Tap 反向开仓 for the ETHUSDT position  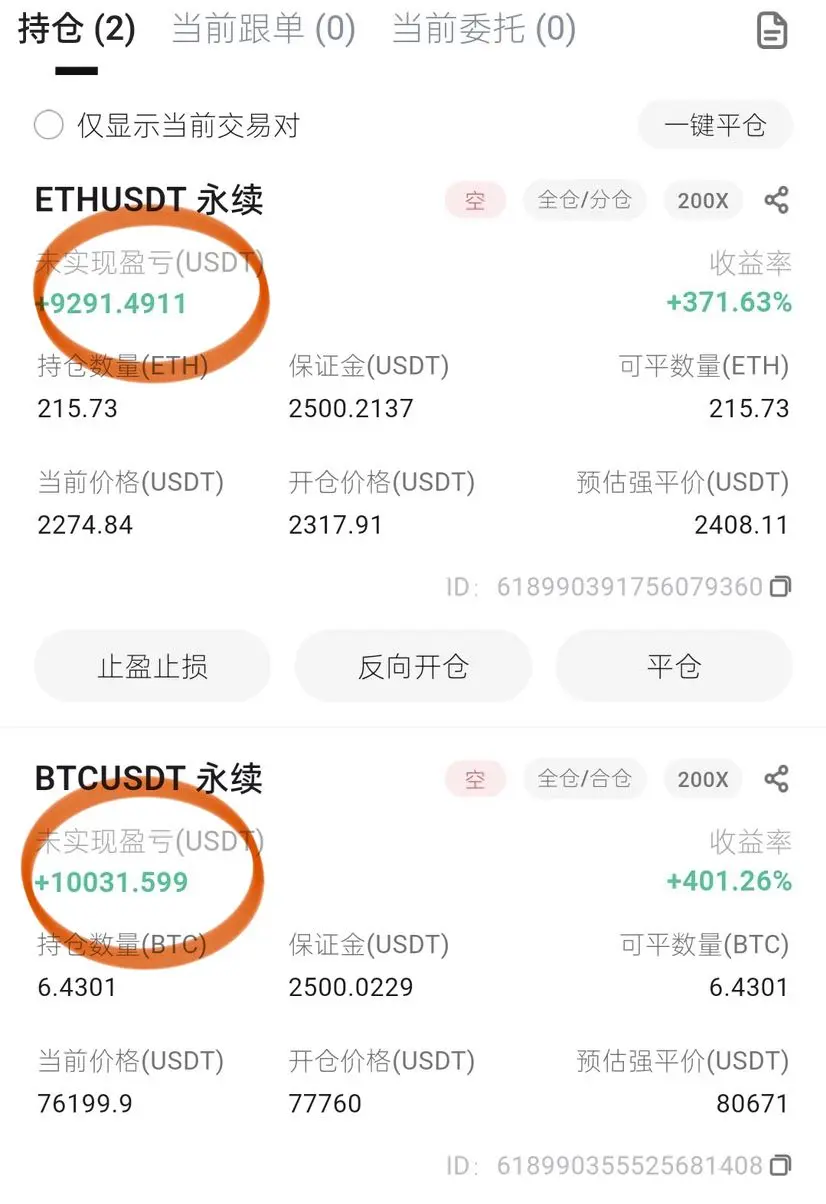click(413, 666)
